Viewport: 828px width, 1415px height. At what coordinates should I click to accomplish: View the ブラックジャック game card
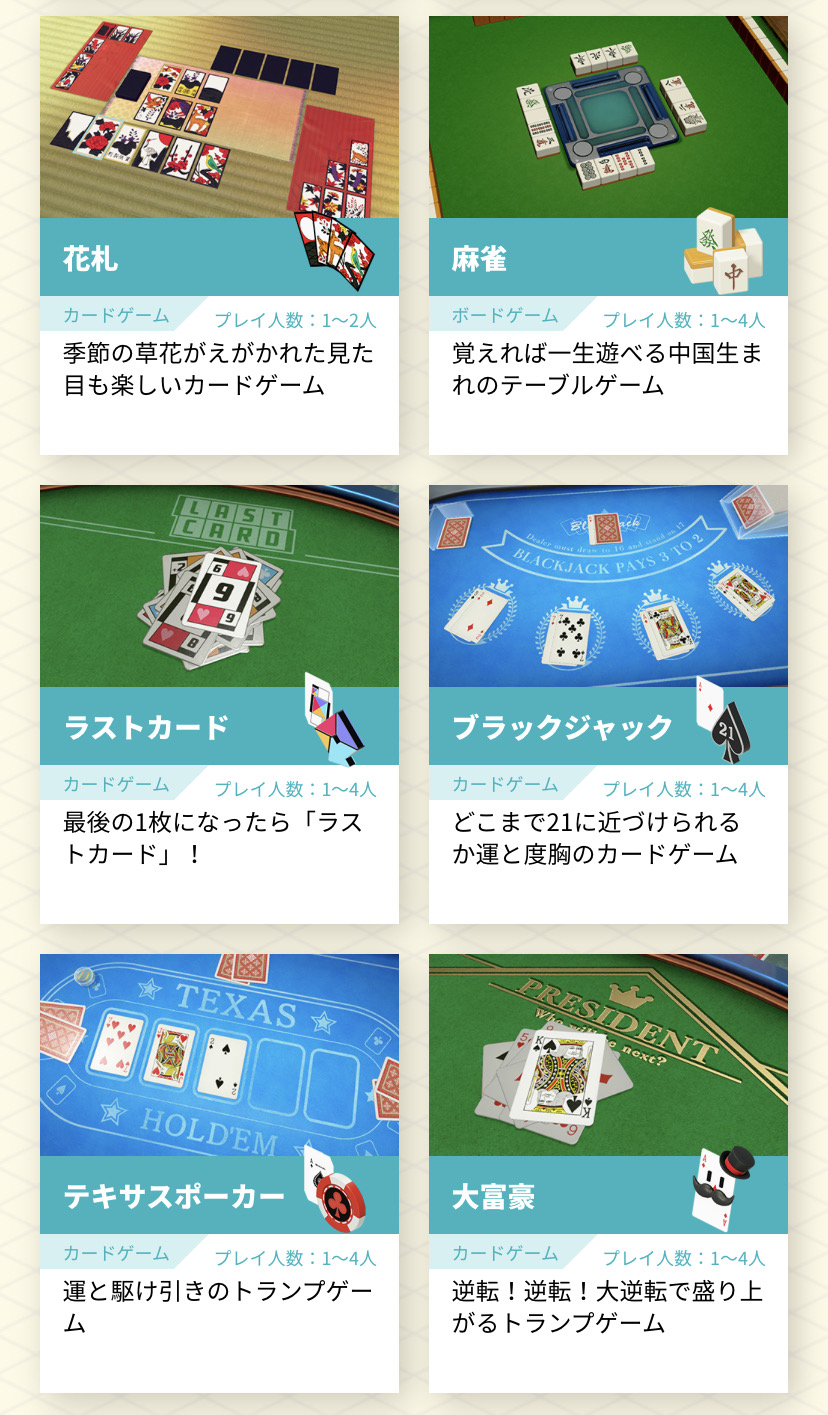[x=608, y=704]
